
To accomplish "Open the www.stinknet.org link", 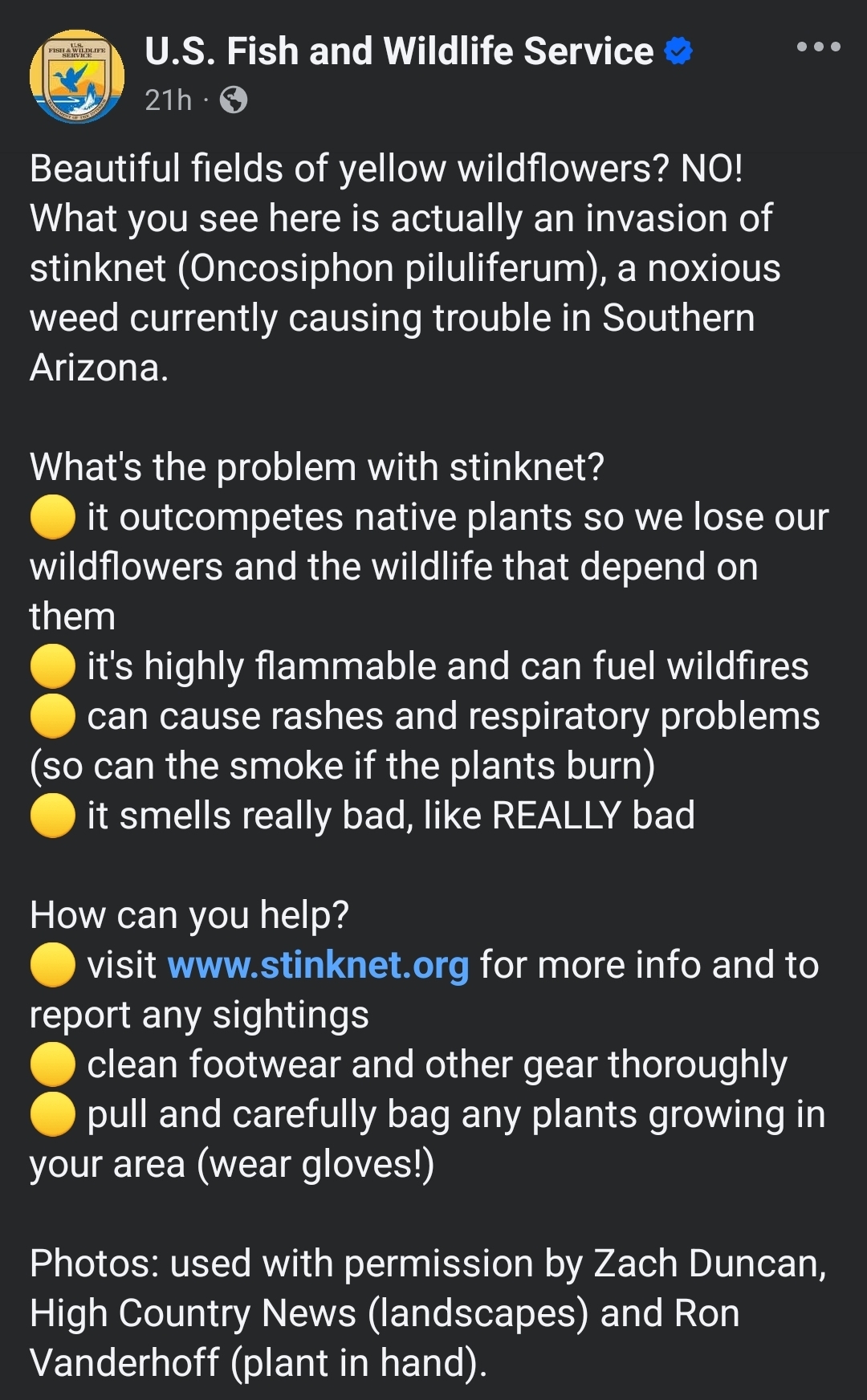I will pos(318,965).
